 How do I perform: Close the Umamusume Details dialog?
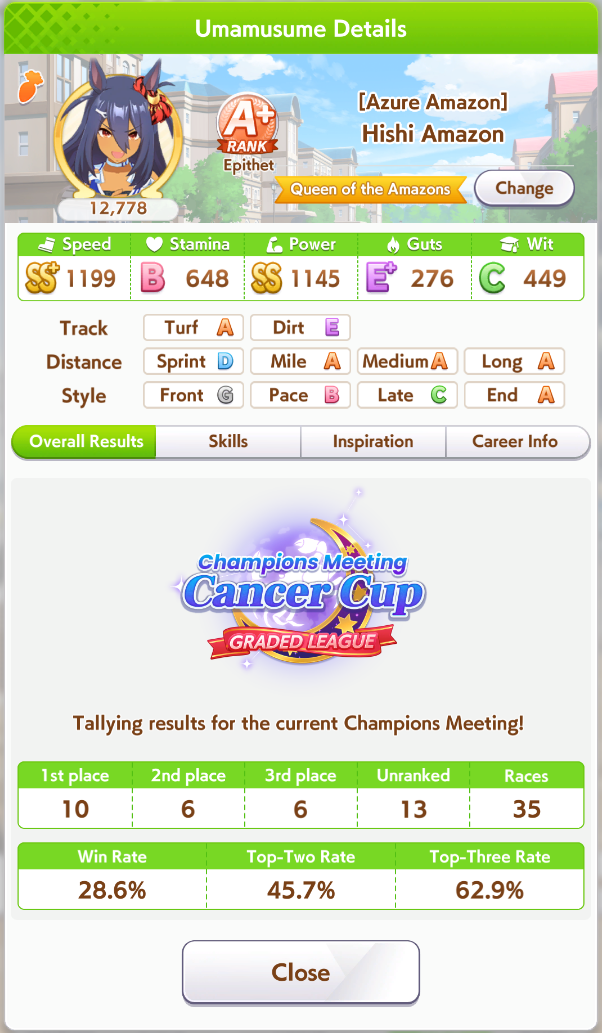[300, 972]
